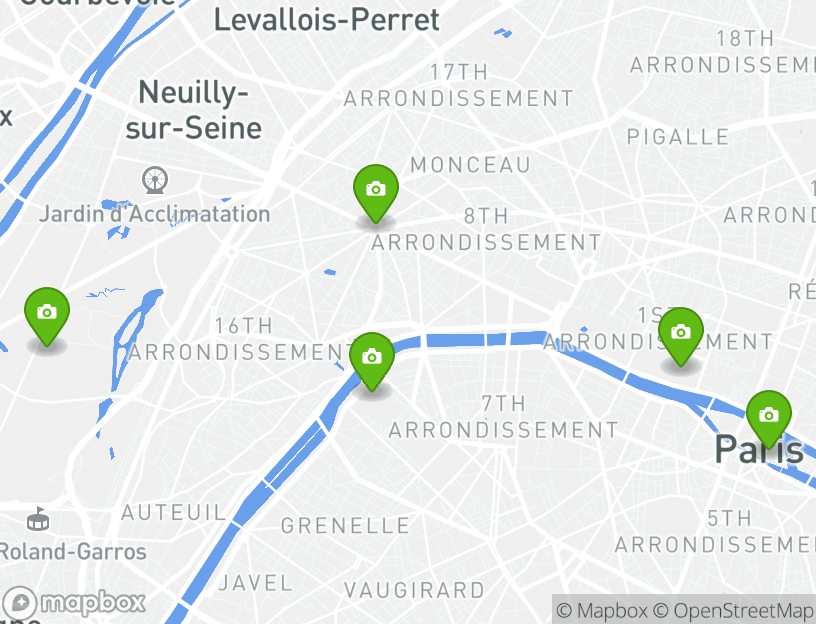Tap the photo pin above the Paris label
816x624 pixels.
click(x=768, y=416)
